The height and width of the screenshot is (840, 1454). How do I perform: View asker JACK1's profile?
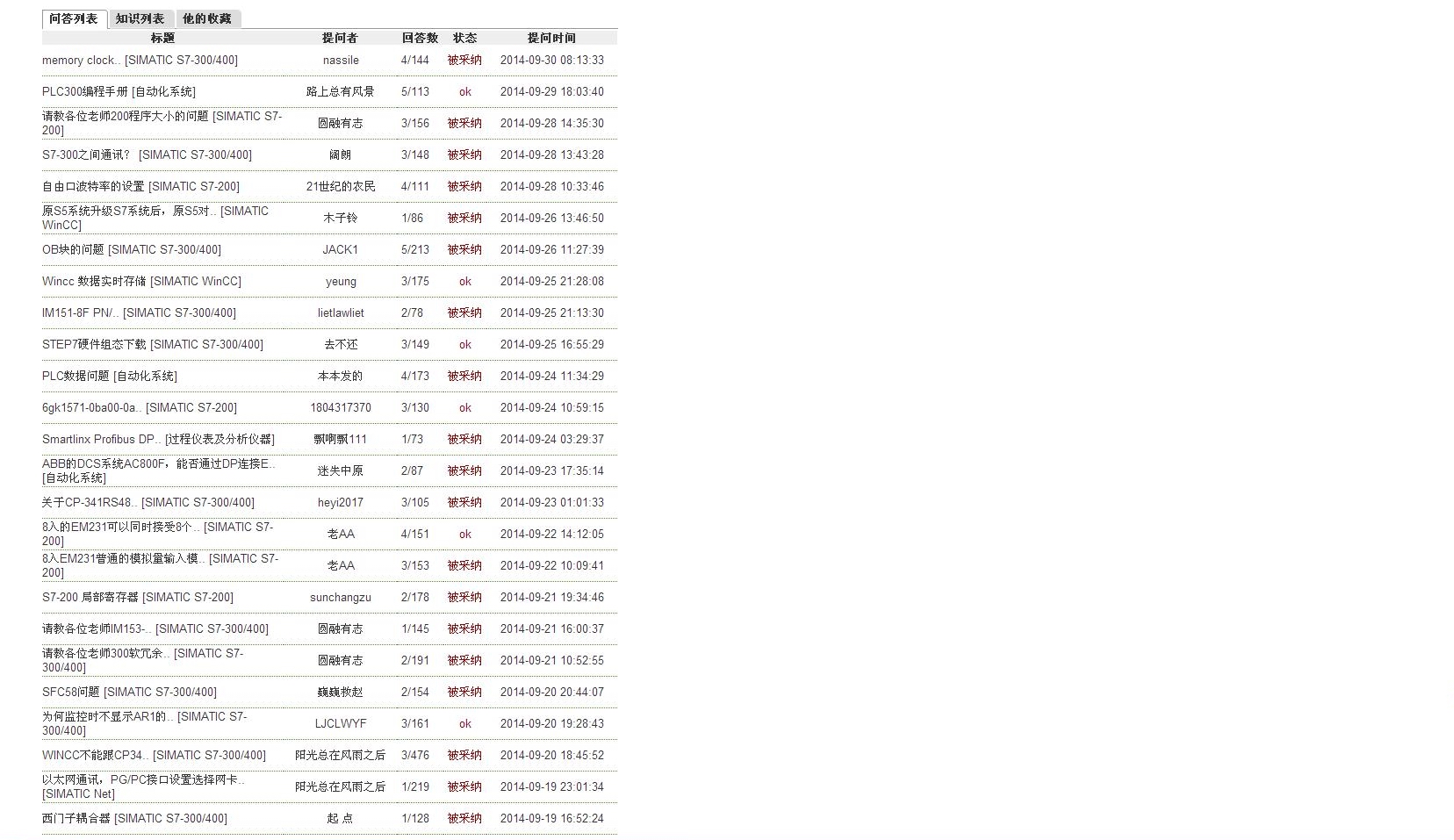(340, 250)
